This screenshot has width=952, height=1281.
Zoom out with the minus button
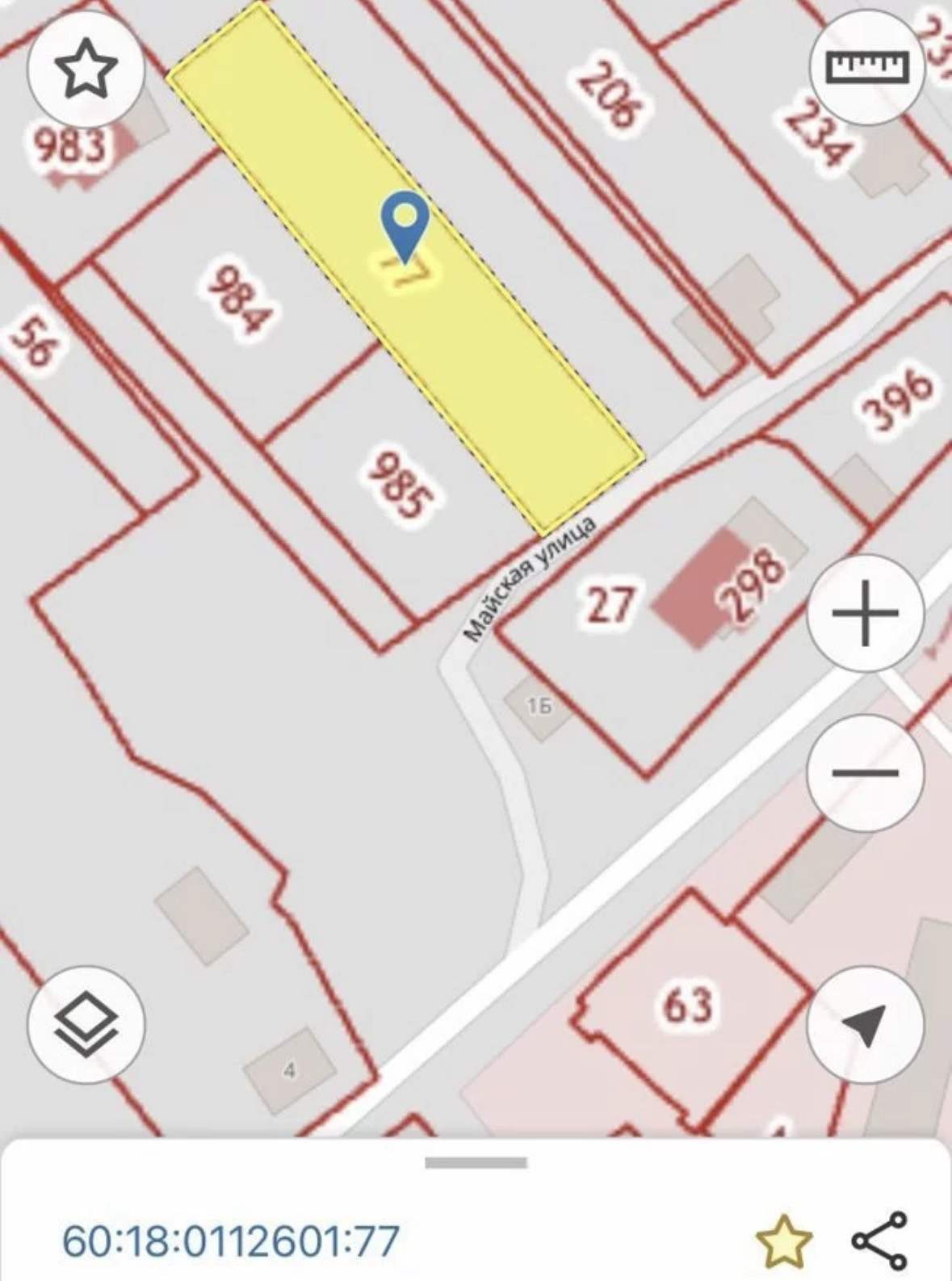point(865,773)
